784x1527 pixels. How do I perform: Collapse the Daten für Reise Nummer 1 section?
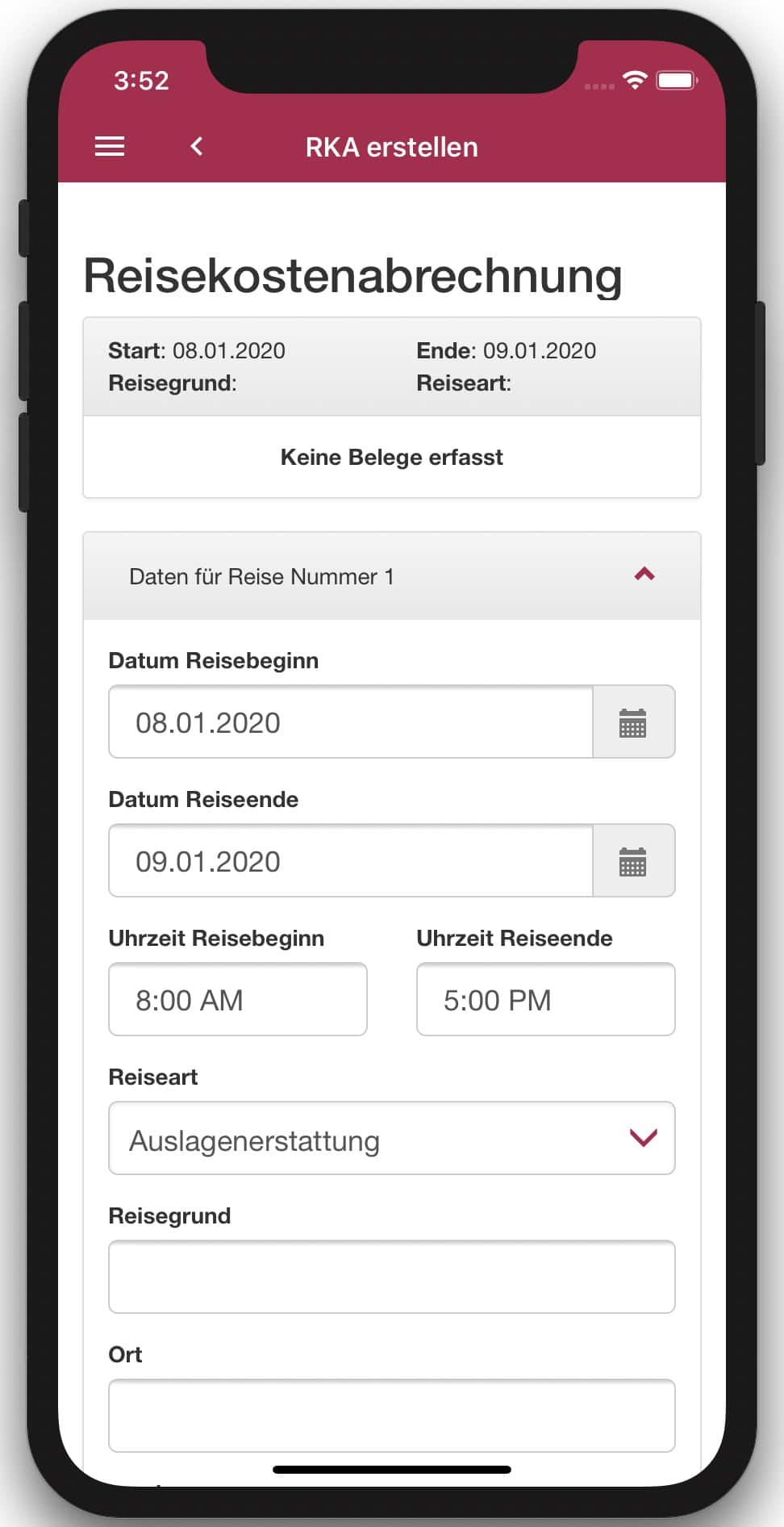point(644,575)
